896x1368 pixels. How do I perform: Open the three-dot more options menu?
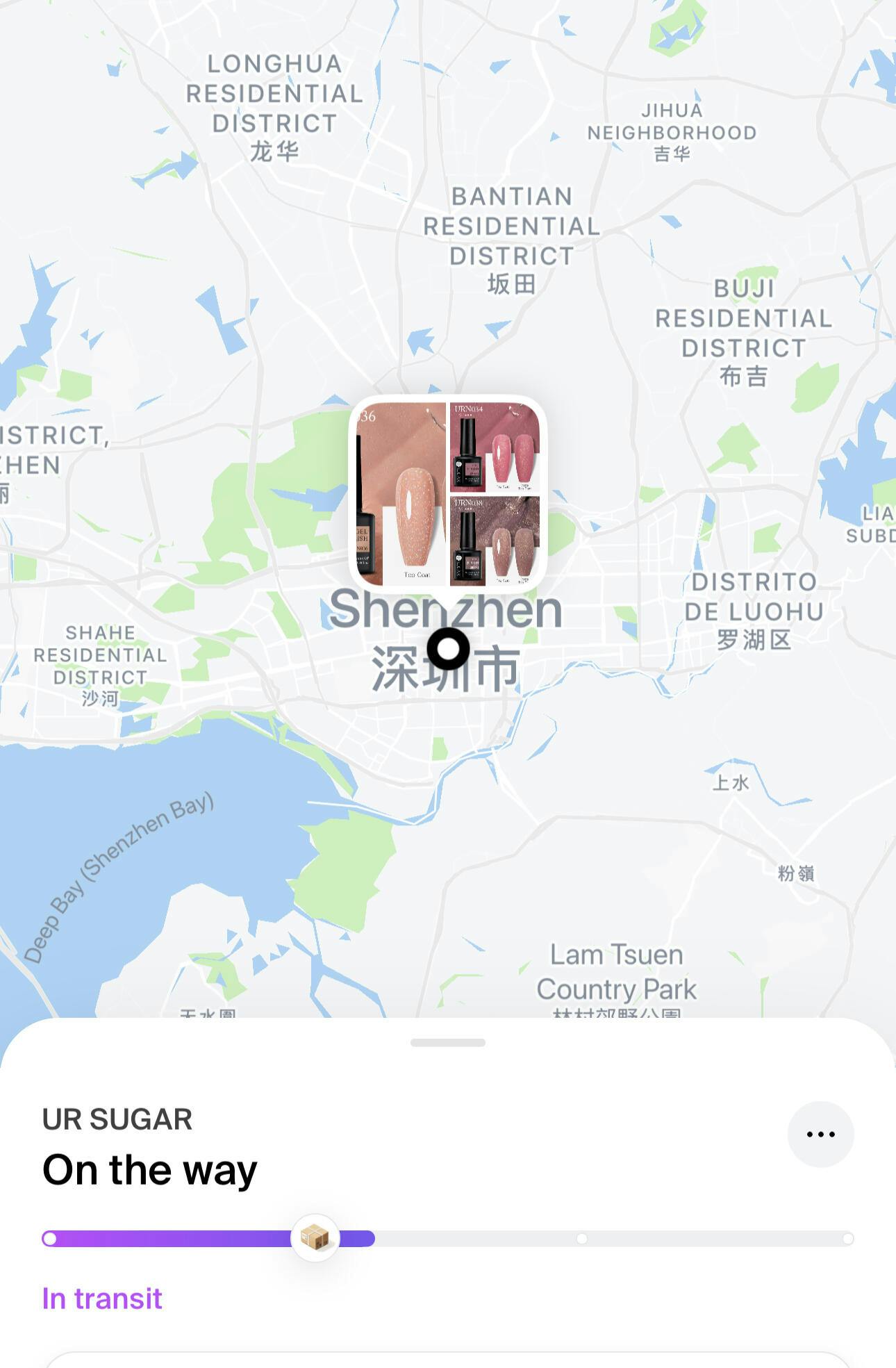(x=820, y=1134)
